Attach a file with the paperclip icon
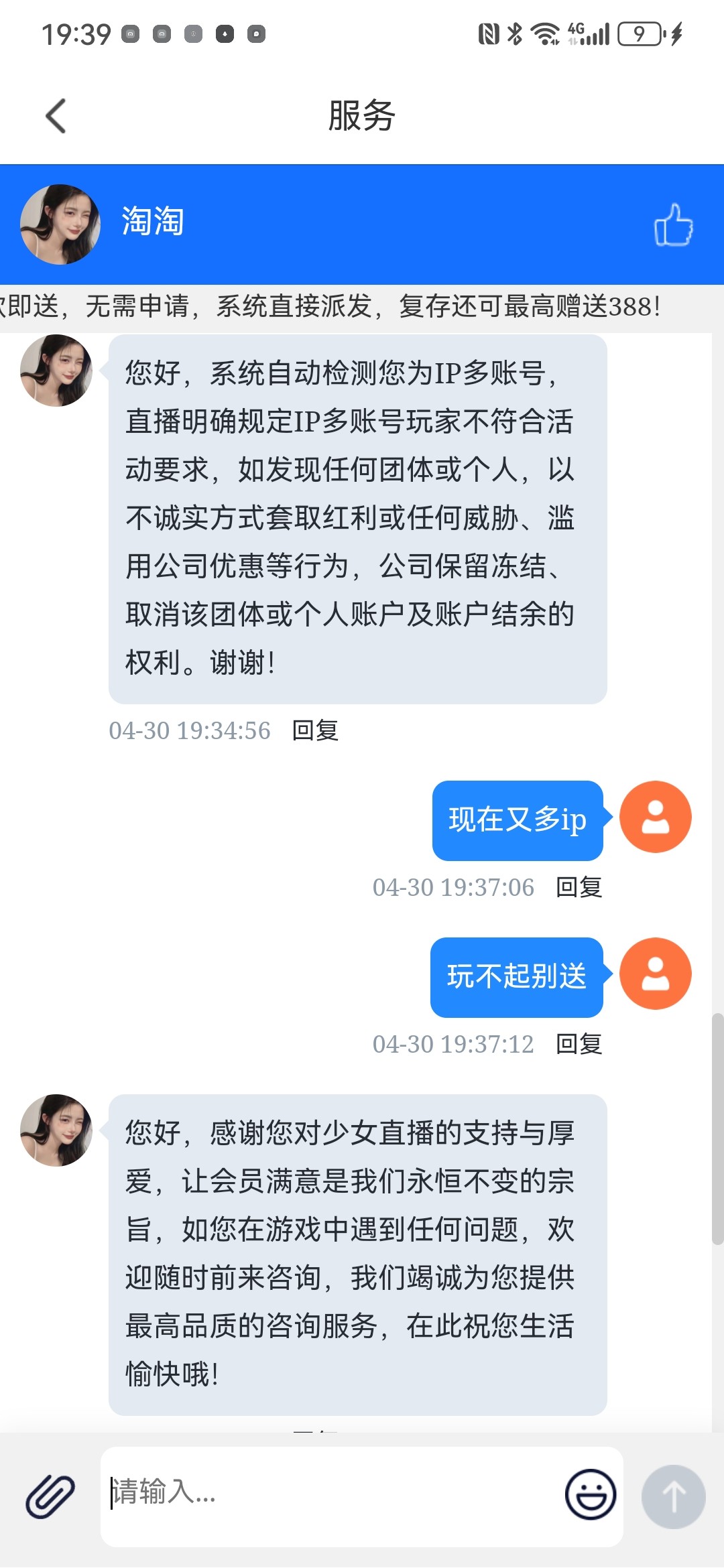The height and width of the screenshot is (1568, 724). 50,1496
